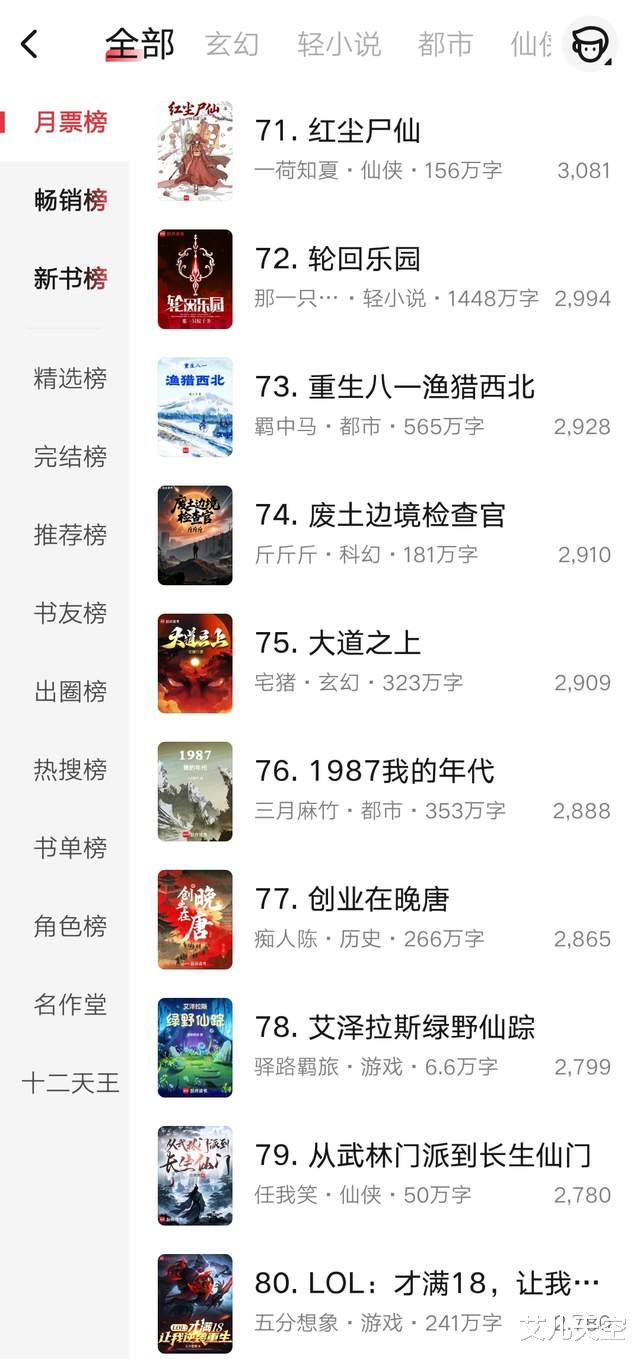Select 十二天王 in the sidebar
Viewport: 640px width, 1359px height.
pos(70,1083)
